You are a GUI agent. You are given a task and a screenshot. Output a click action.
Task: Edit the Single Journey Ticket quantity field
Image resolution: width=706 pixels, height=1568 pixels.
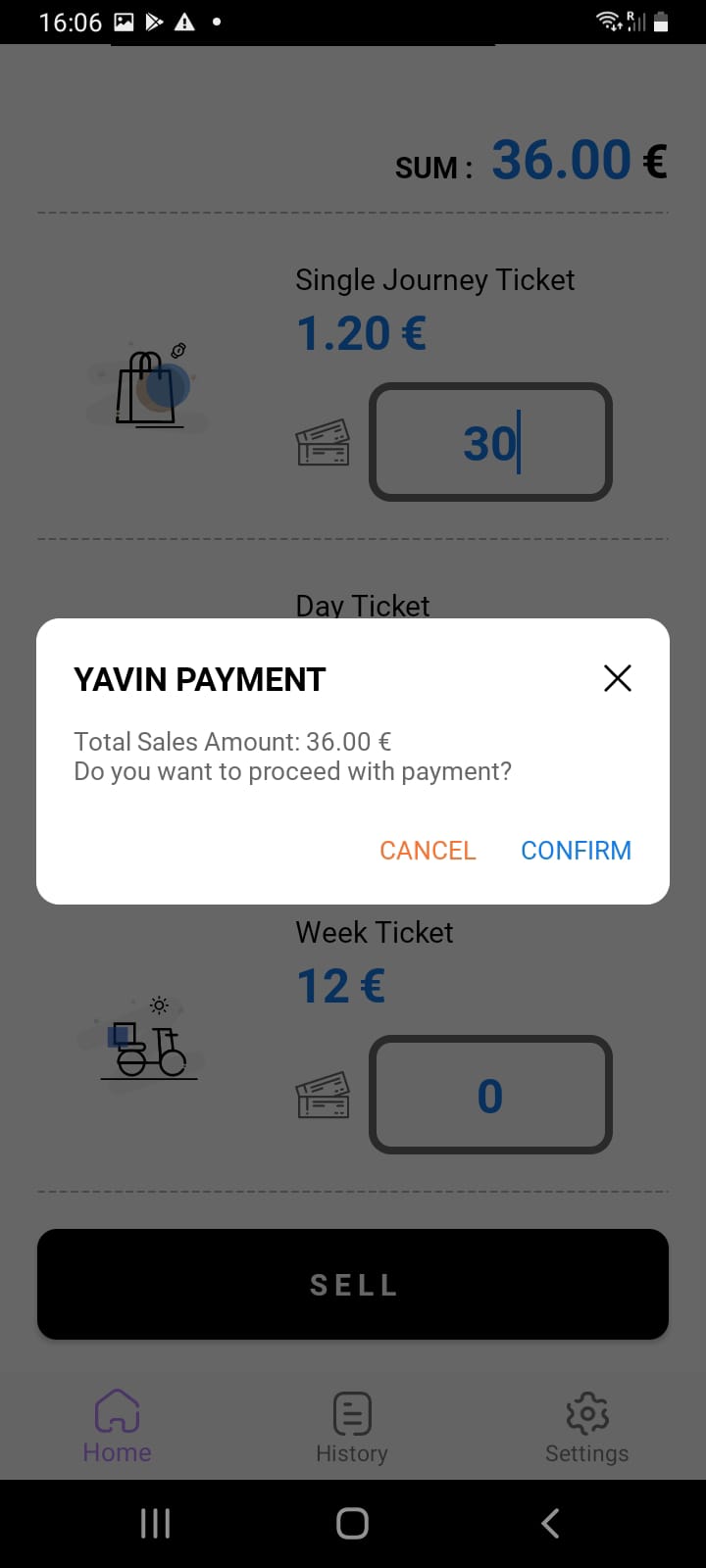(490, 442)
